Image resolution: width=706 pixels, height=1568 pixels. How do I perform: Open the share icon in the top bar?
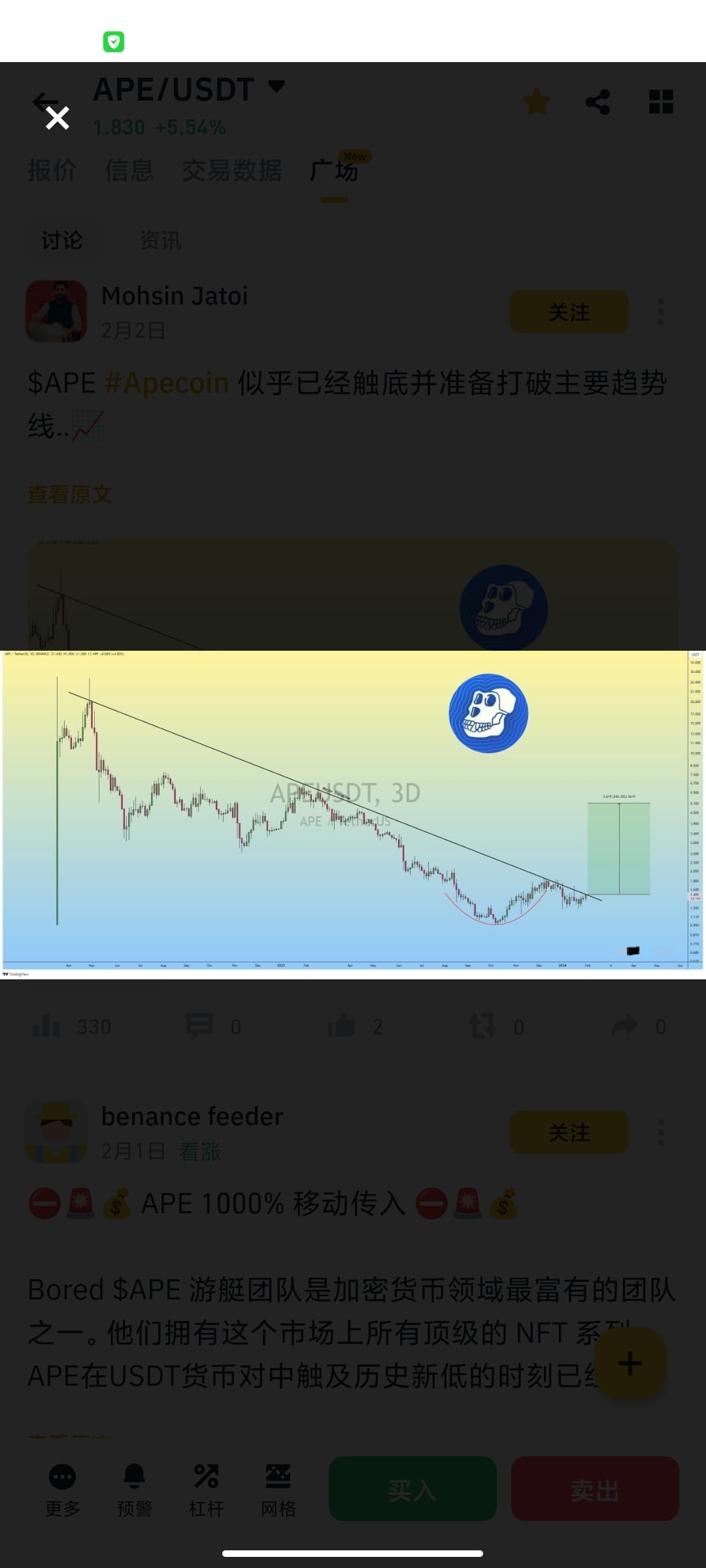[x=599, y=101]
